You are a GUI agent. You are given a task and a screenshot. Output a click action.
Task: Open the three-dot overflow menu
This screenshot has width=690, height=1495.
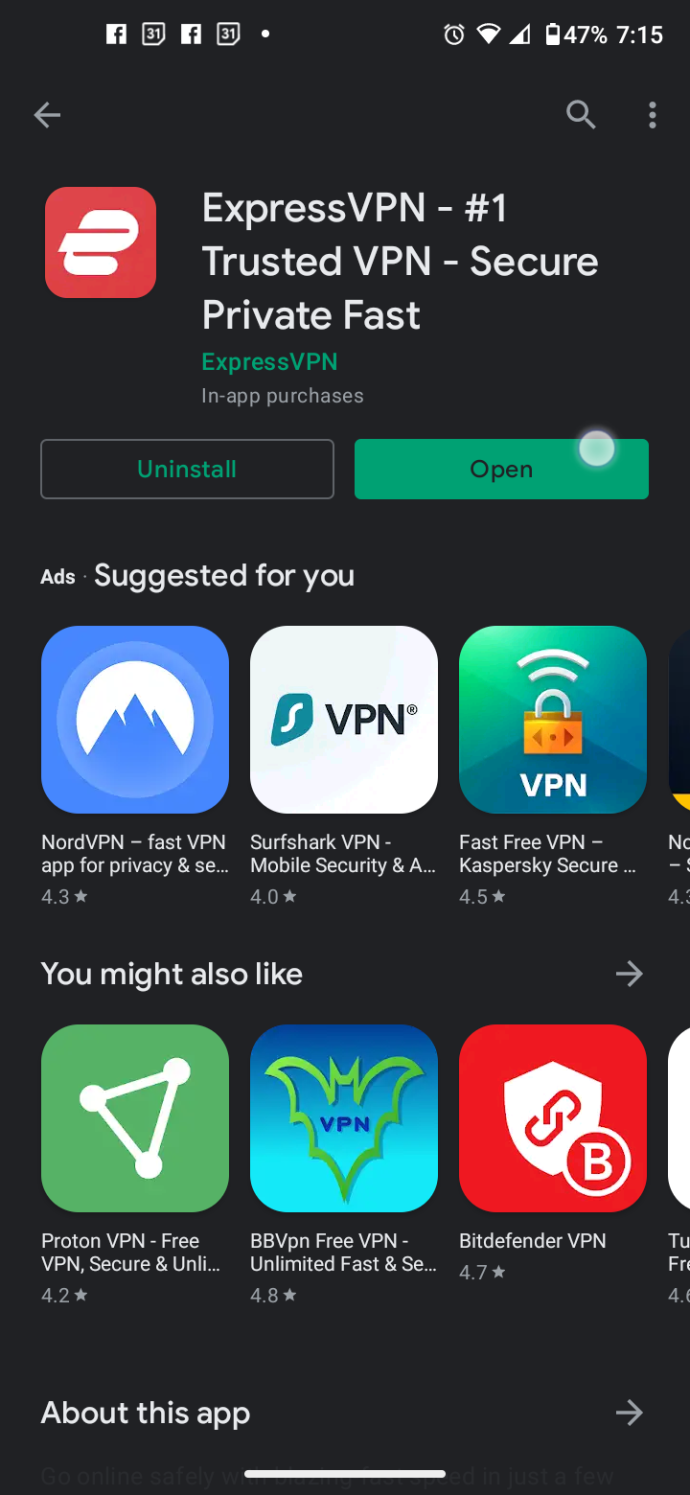pos(652,115)
